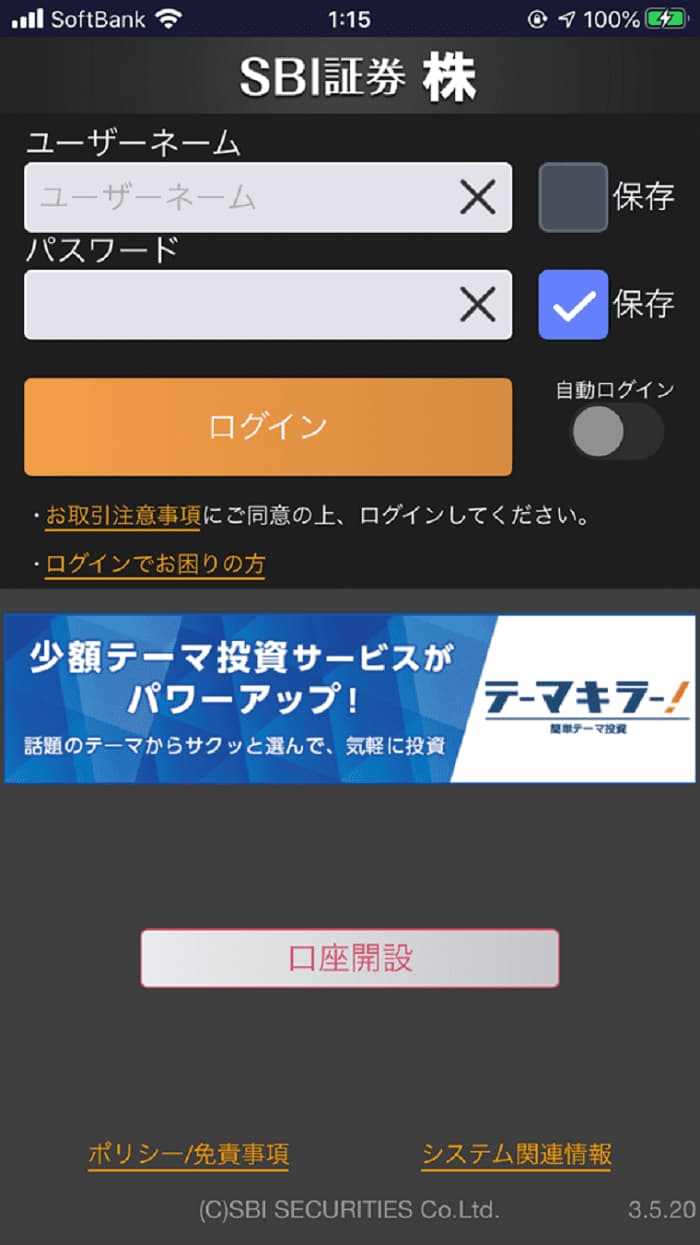Open the お取引注意事項 link

tap(123, 516)
